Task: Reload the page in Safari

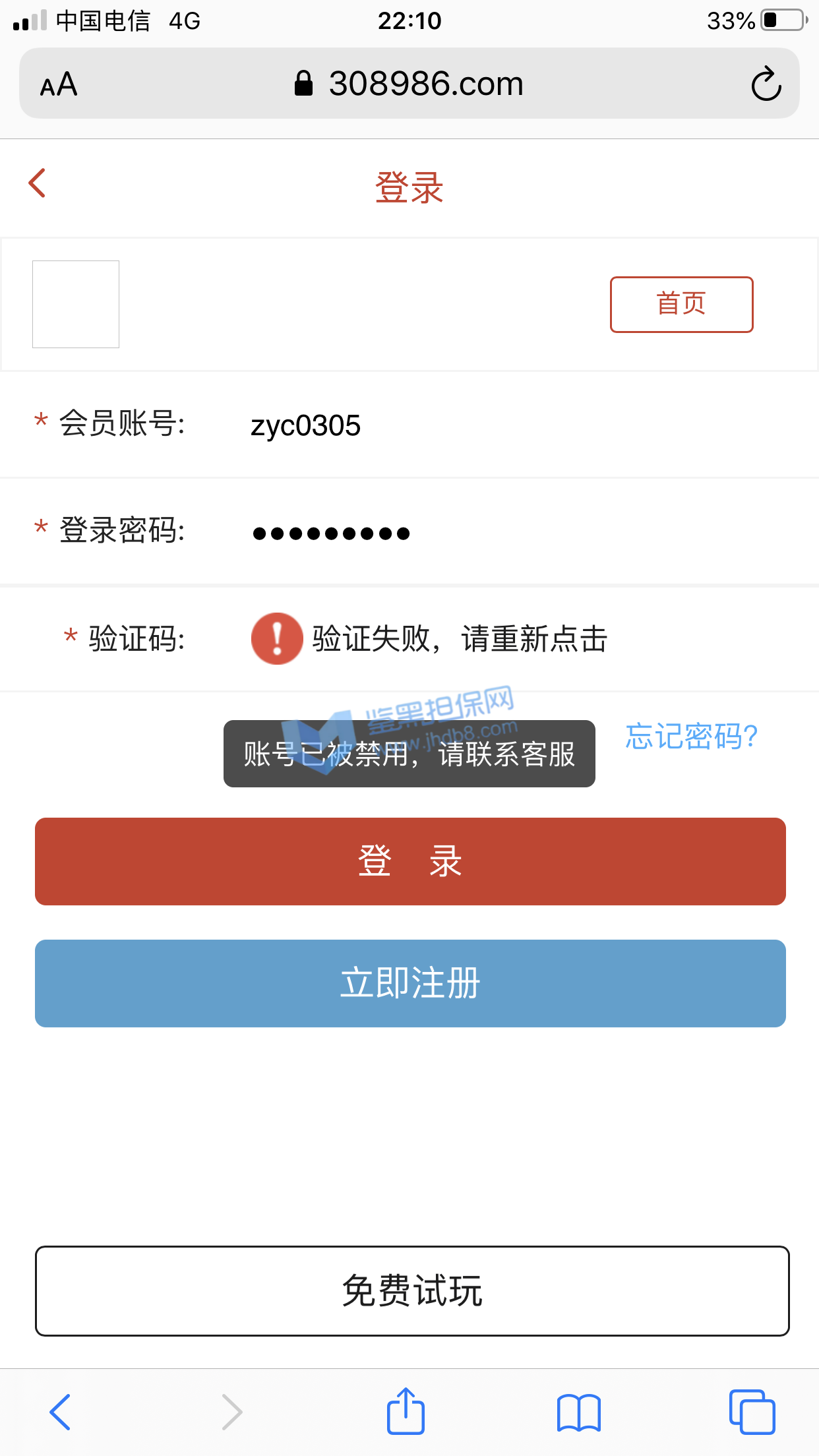Action: [766, 84]
